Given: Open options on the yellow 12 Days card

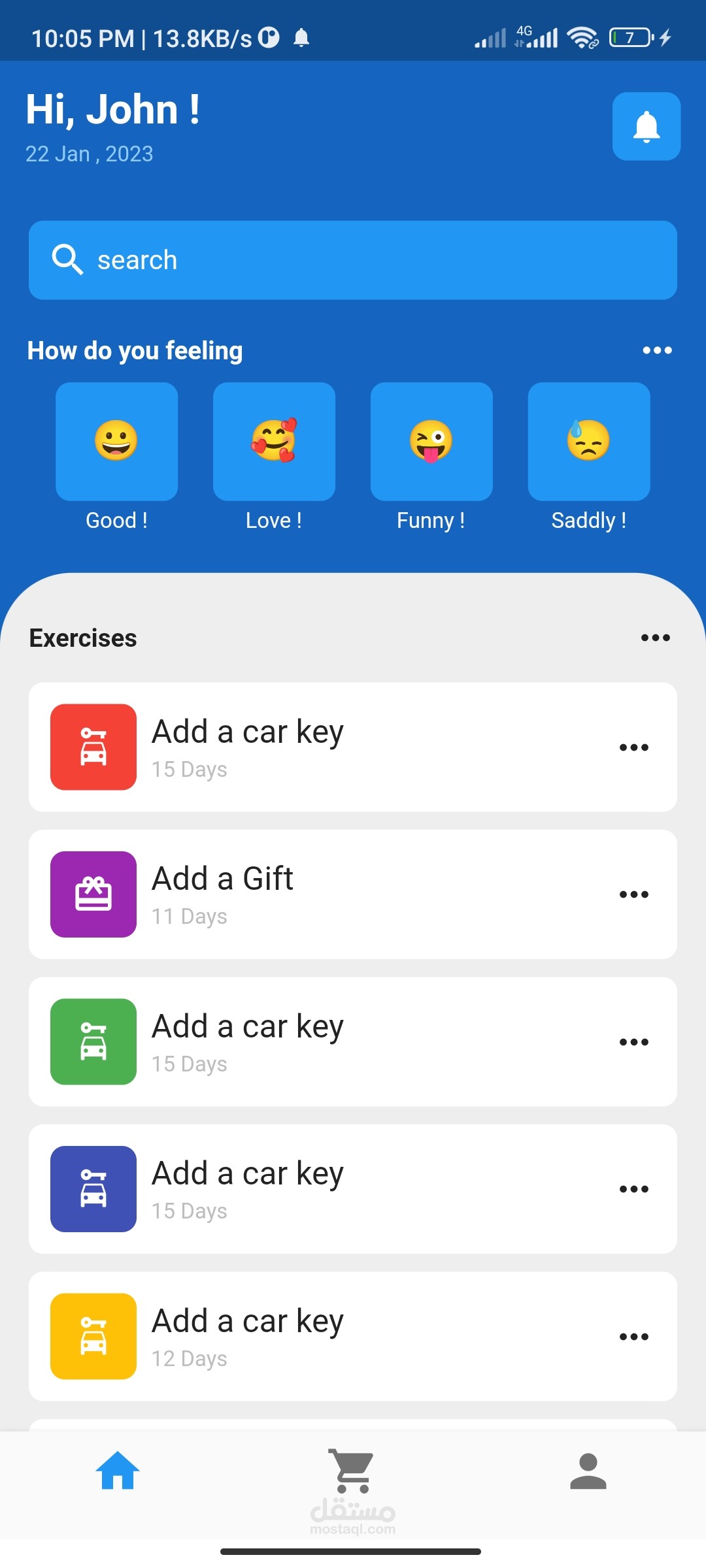Looking at the screenshot, I should pyautogui.click(x=633, y=1337).
